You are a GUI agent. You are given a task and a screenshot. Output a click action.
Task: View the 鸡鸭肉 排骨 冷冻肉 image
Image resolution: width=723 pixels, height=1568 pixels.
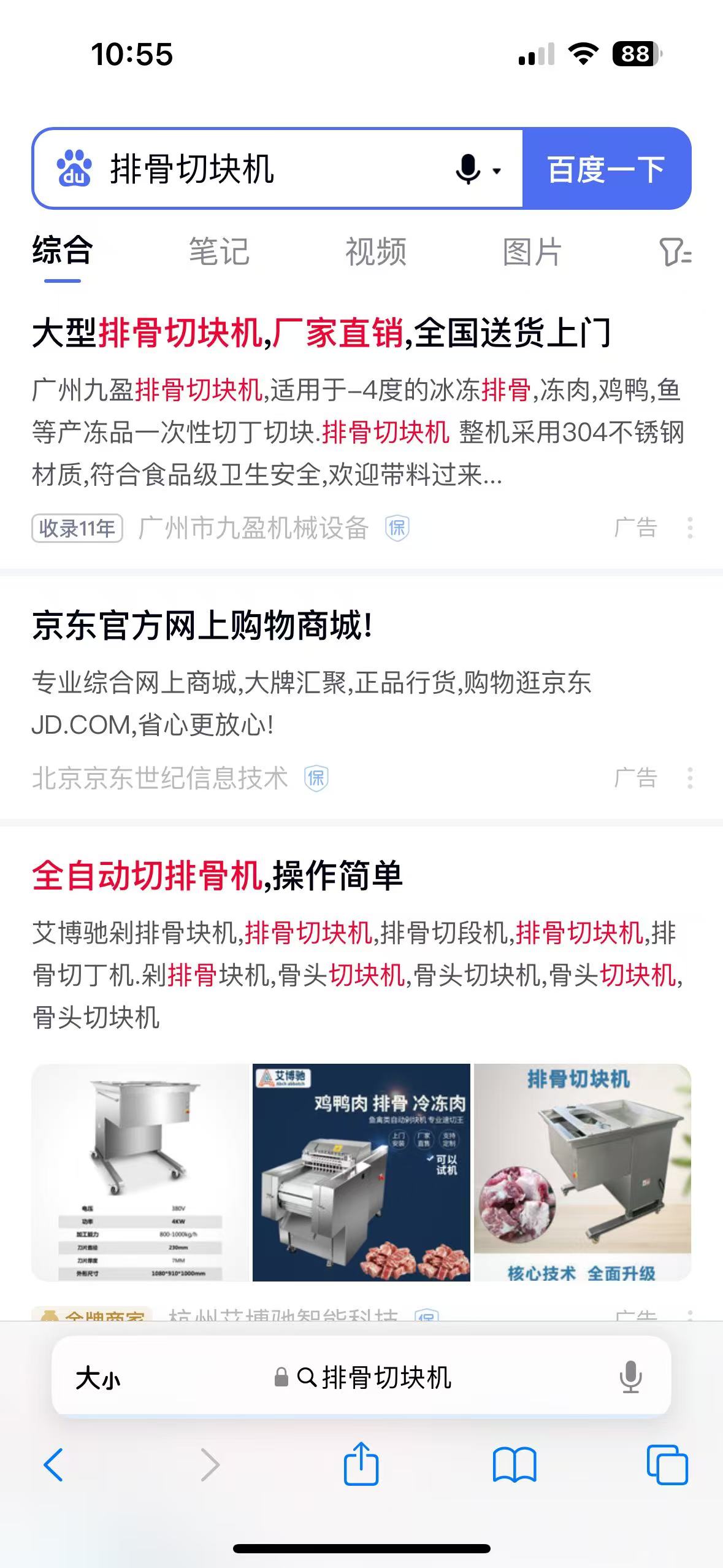pyautogui.click(x=361, y=1172)
